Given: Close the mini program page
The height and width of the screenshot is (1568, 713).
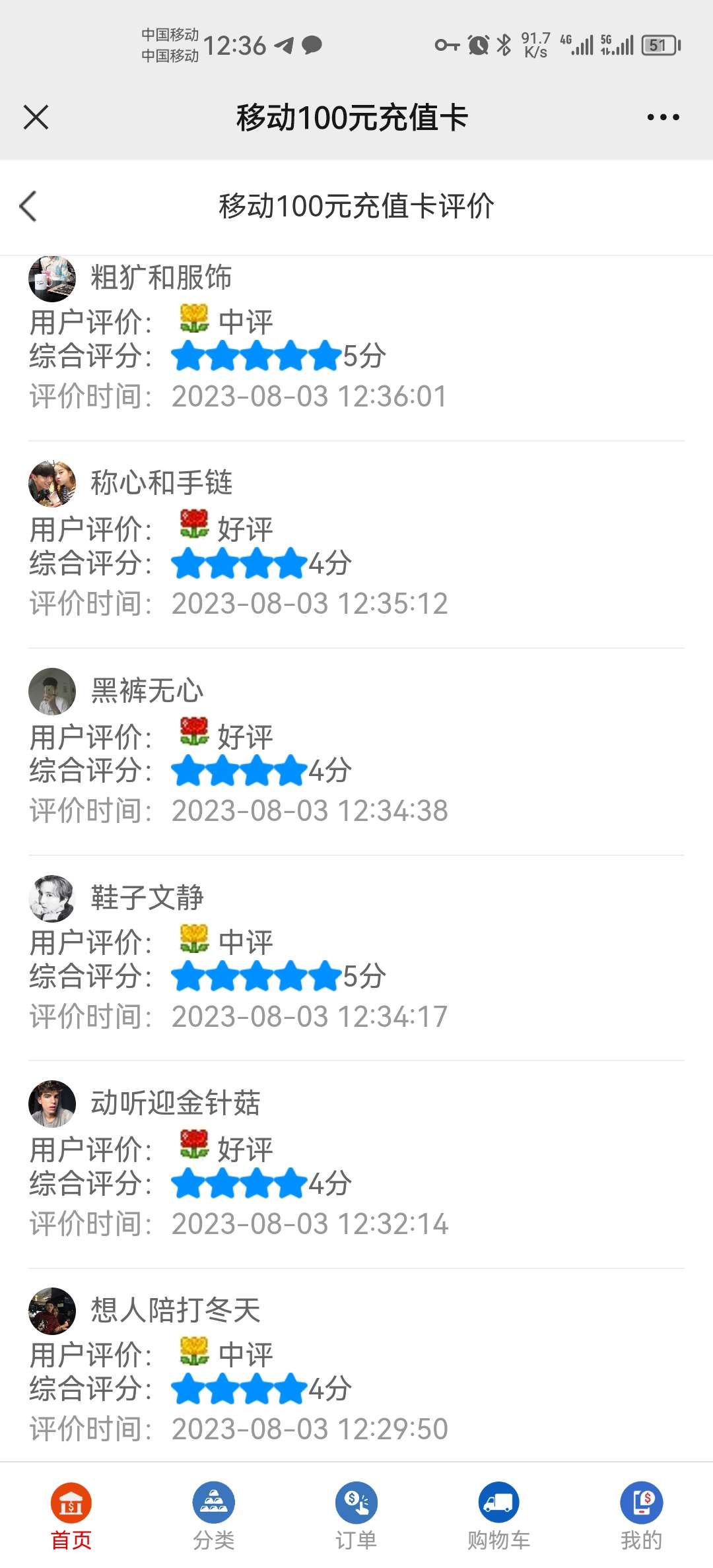Looking at the screenshot, I should [36, 117].
